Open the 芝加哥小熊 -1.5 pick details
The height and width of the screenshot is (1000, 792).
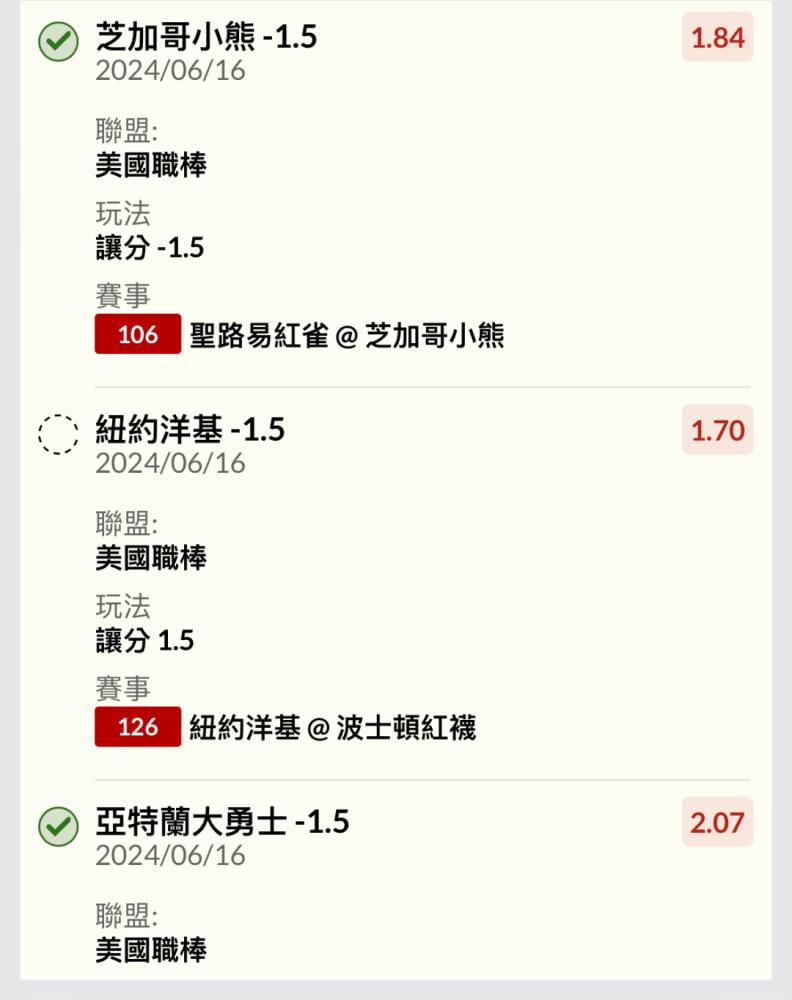tap(206, 38)
